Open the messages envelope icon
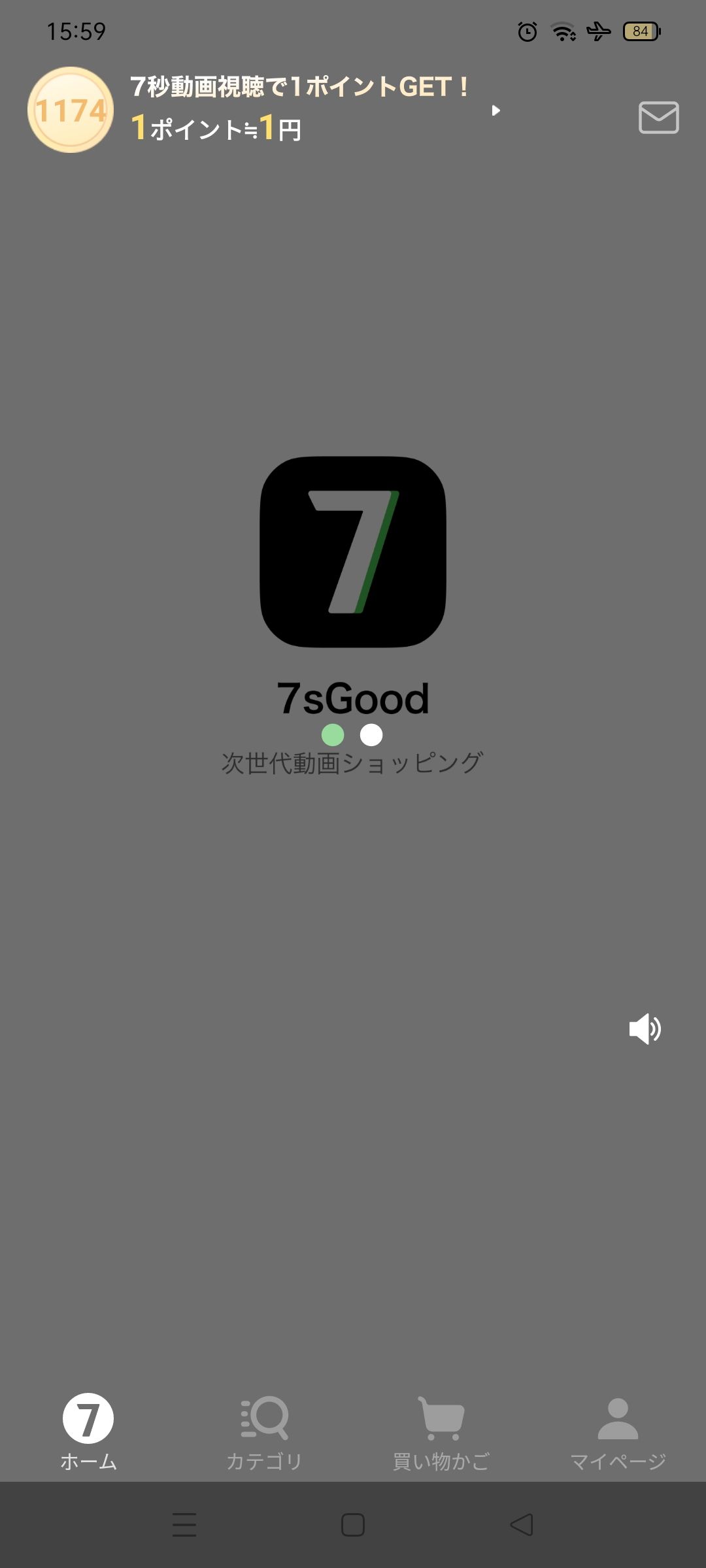Screen dimensions: 706x1568 point(658,118)
